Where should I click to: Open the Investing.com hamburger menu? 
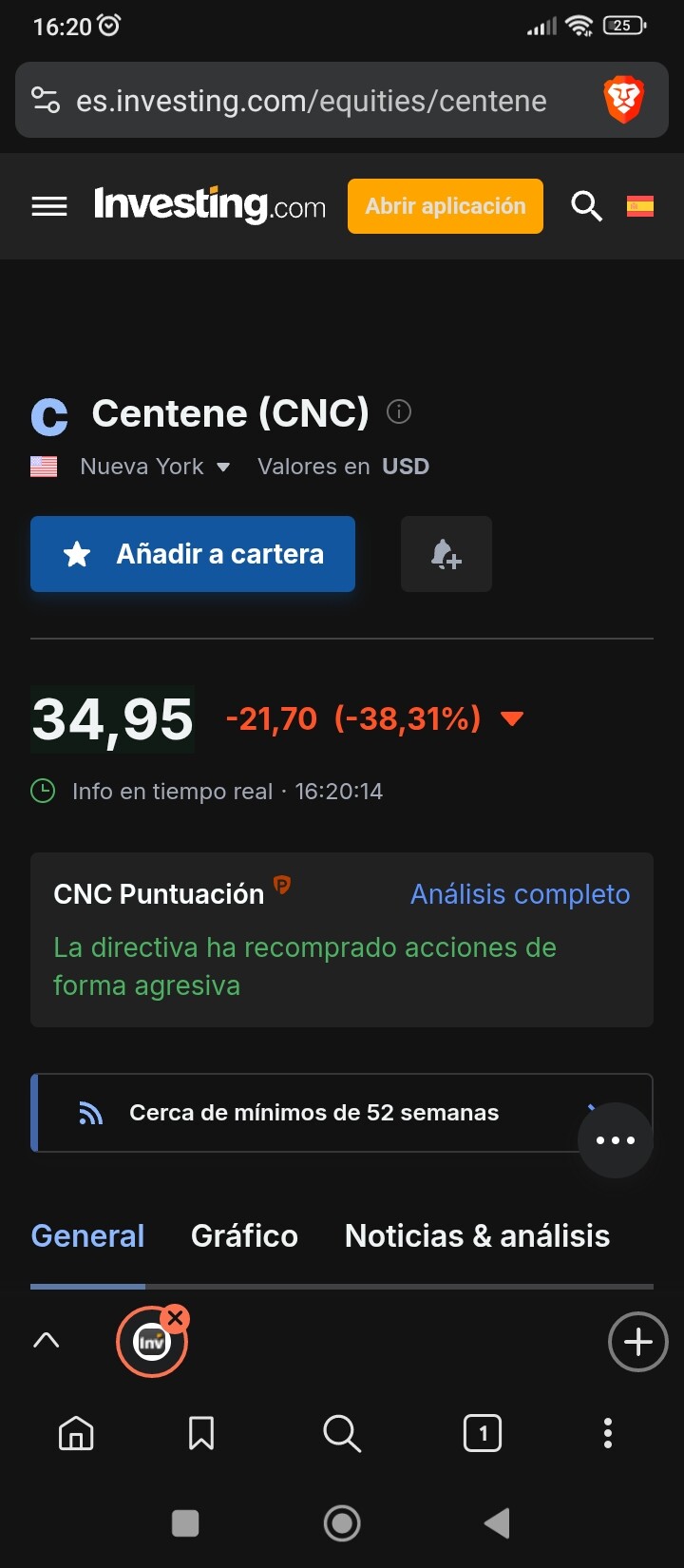tap(49, 206)
